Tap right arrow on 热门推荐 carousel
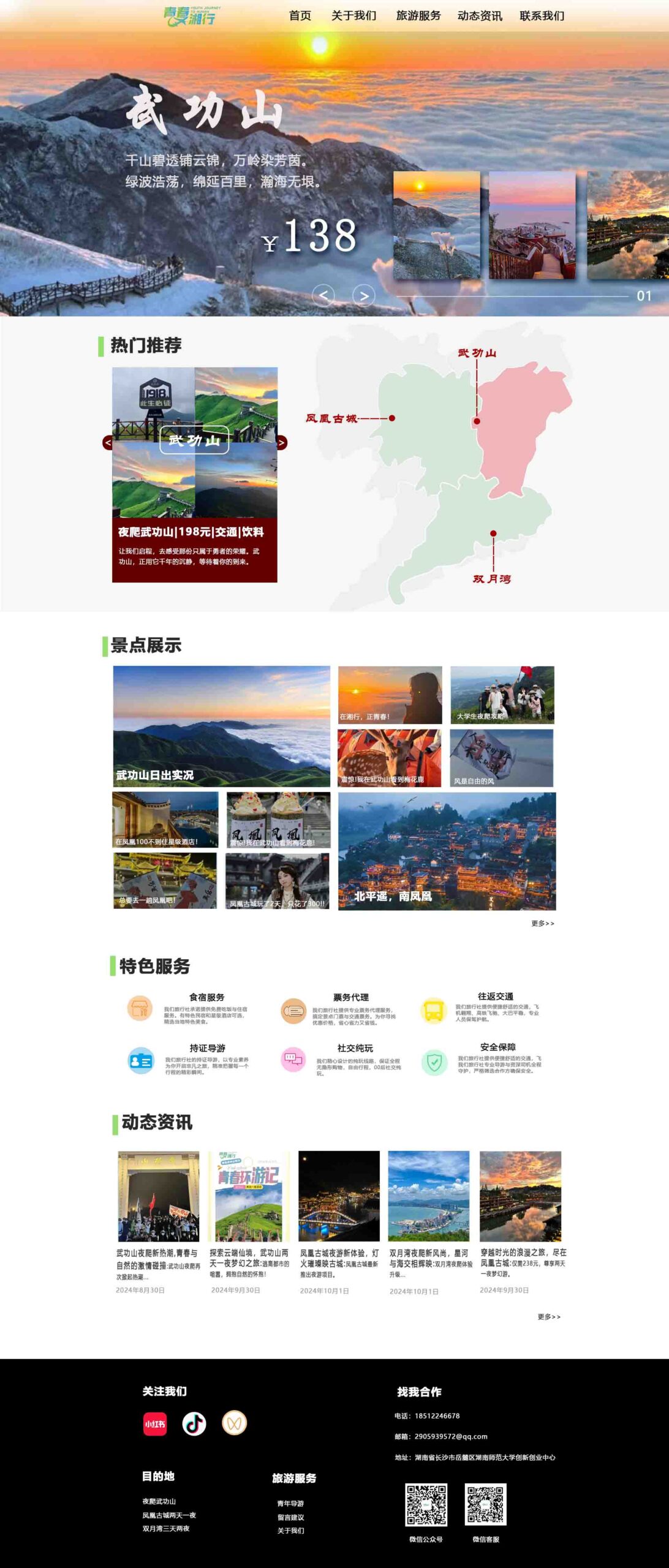Viewport: 669px width, 1568px height. tap(281, 442)
